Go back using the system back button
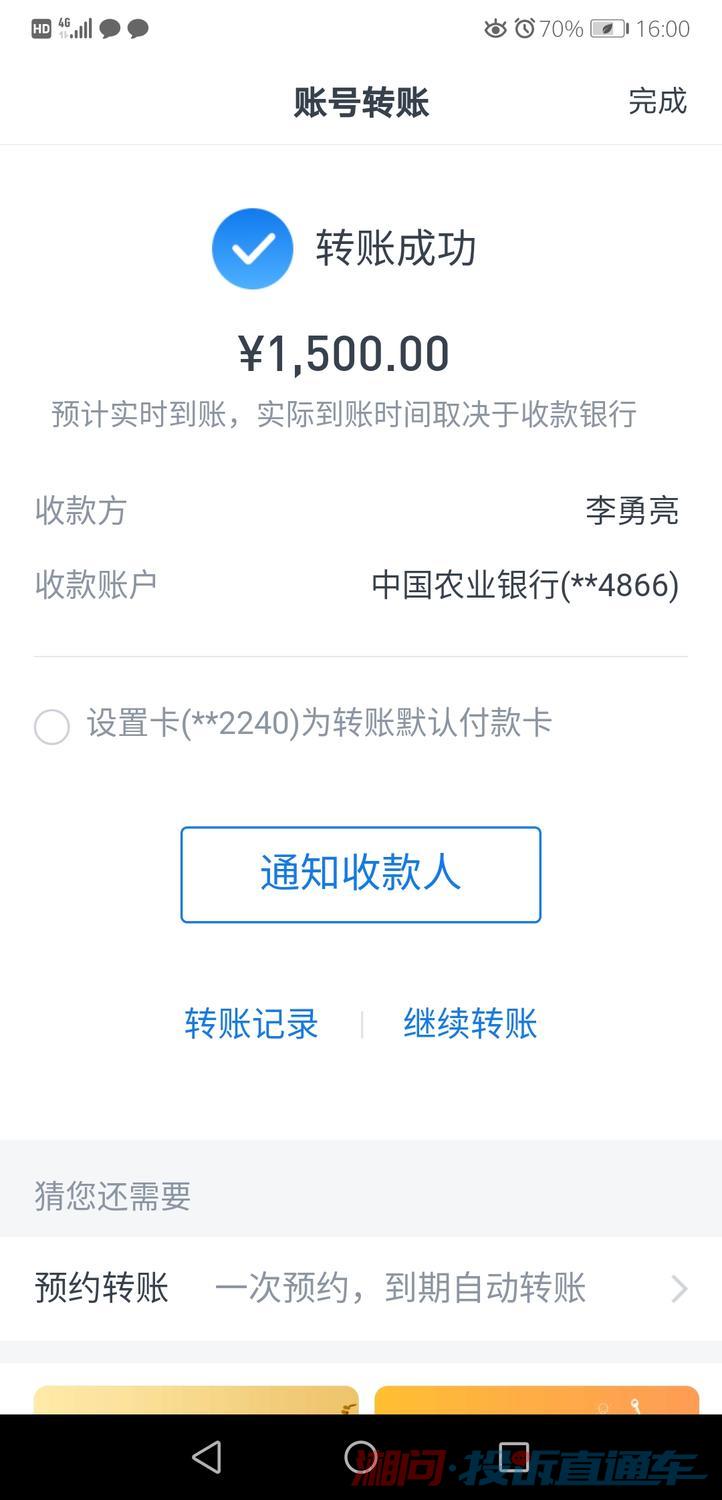 206,1457
